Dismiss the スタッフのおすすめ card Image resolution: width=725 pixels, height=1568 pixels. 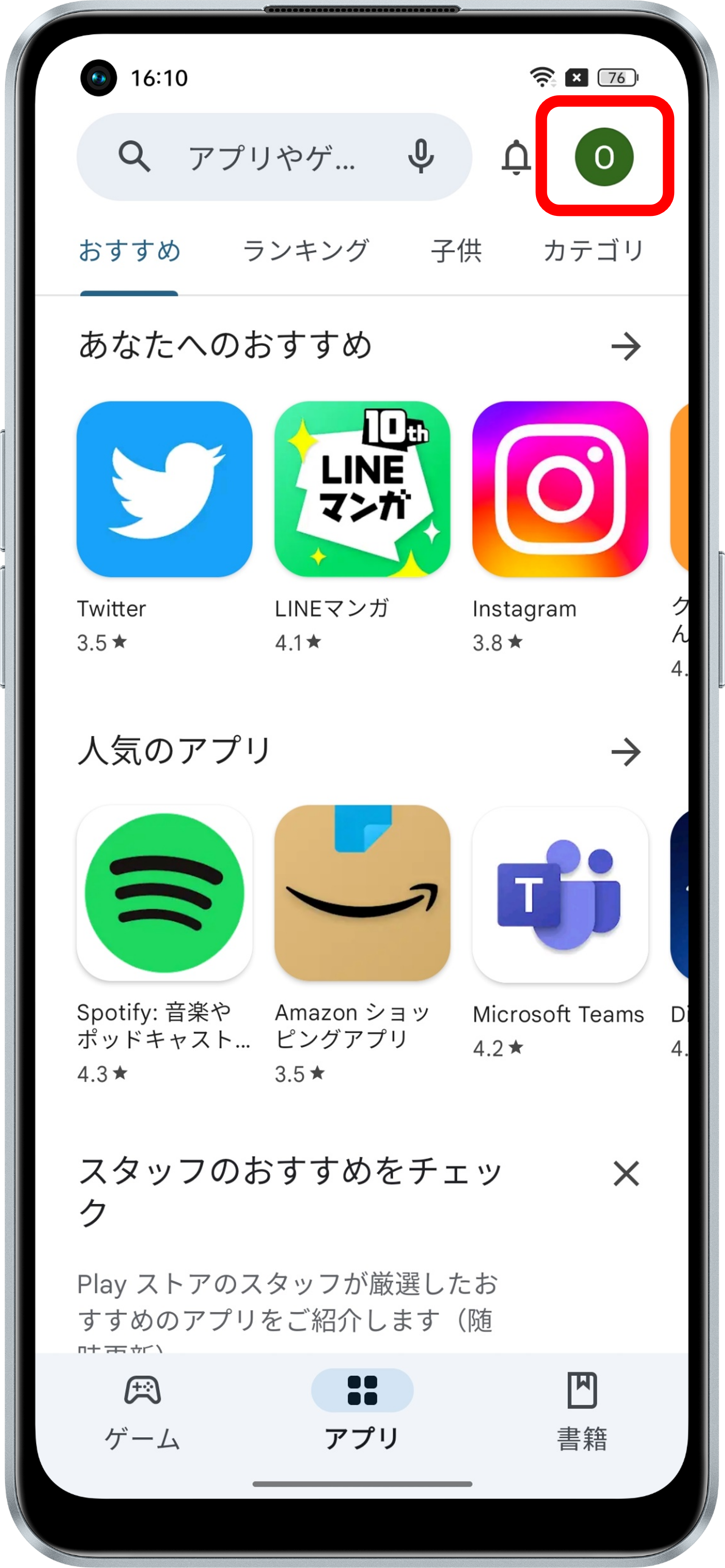(x=626, y=1174)
